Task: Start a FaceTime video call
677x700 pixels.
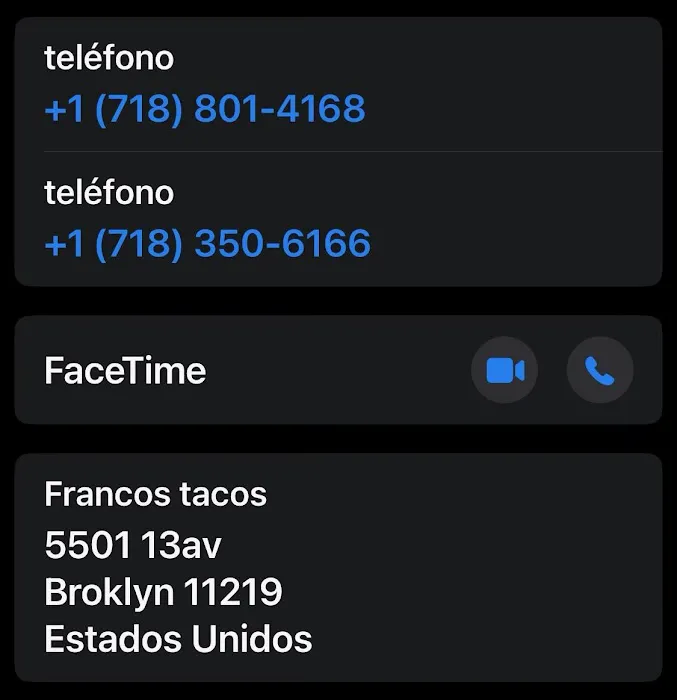Action: (505, 371)
